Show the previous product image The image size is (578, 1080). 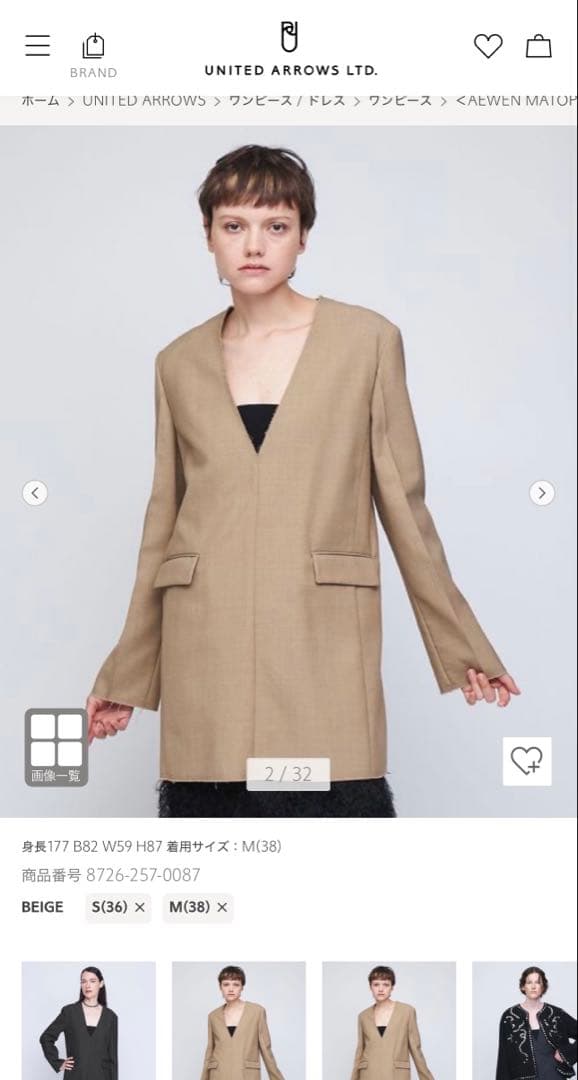pyautogui.click(x=35, y=493)
